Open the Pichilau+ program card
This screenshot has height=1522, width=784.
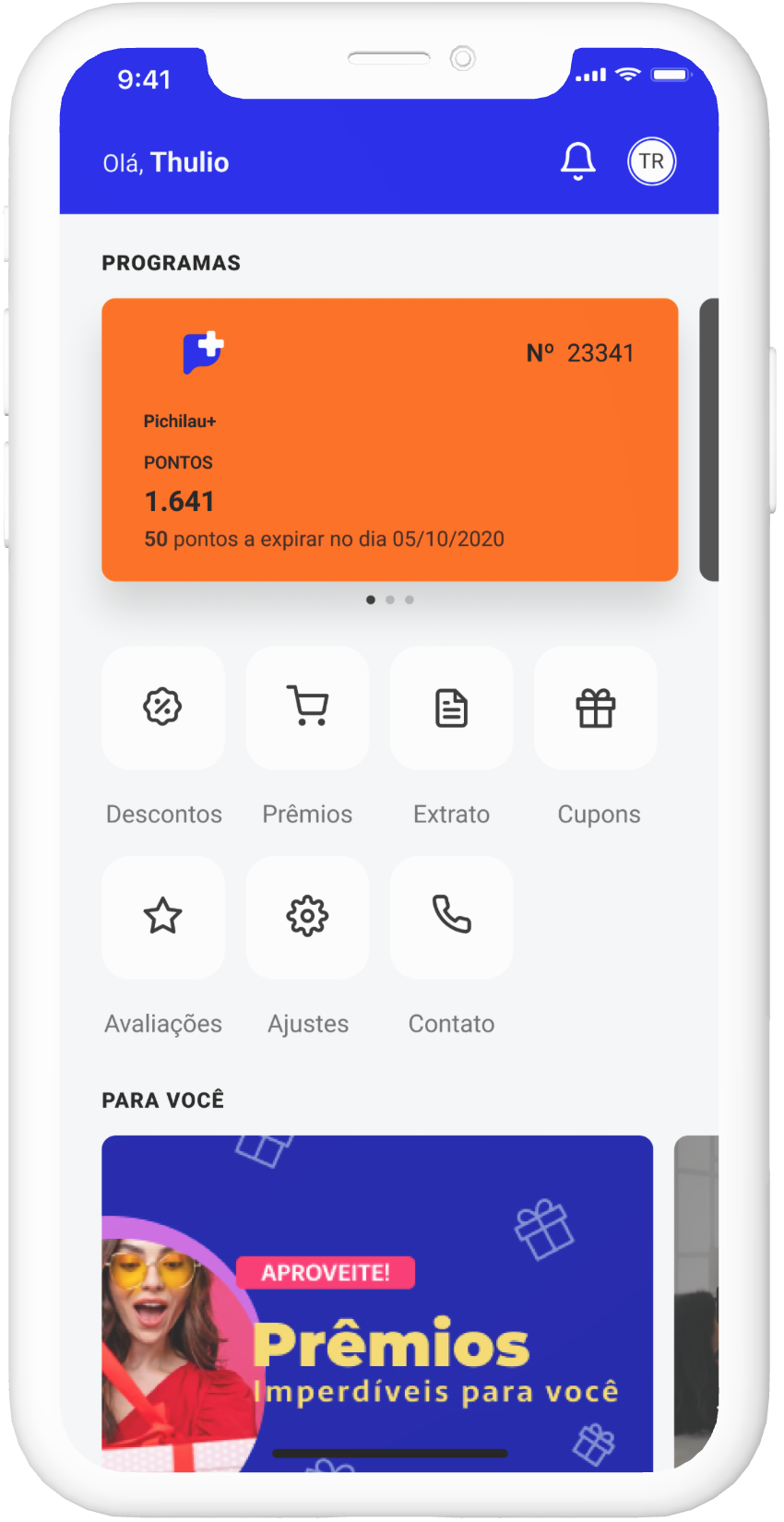tap(390, 439)
